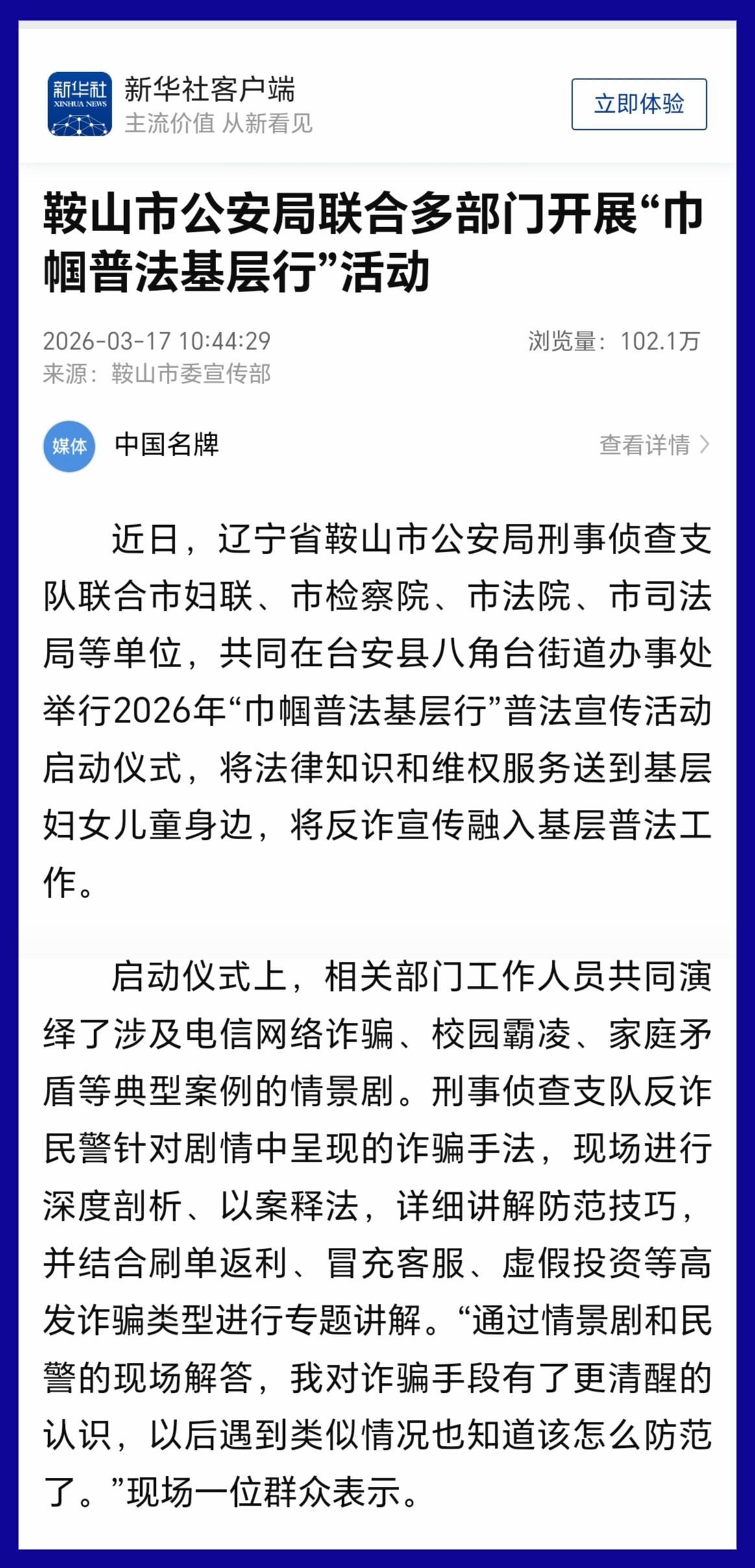Open 查看详情 for the media account
755x1568 pixels.
click(653, 445)
